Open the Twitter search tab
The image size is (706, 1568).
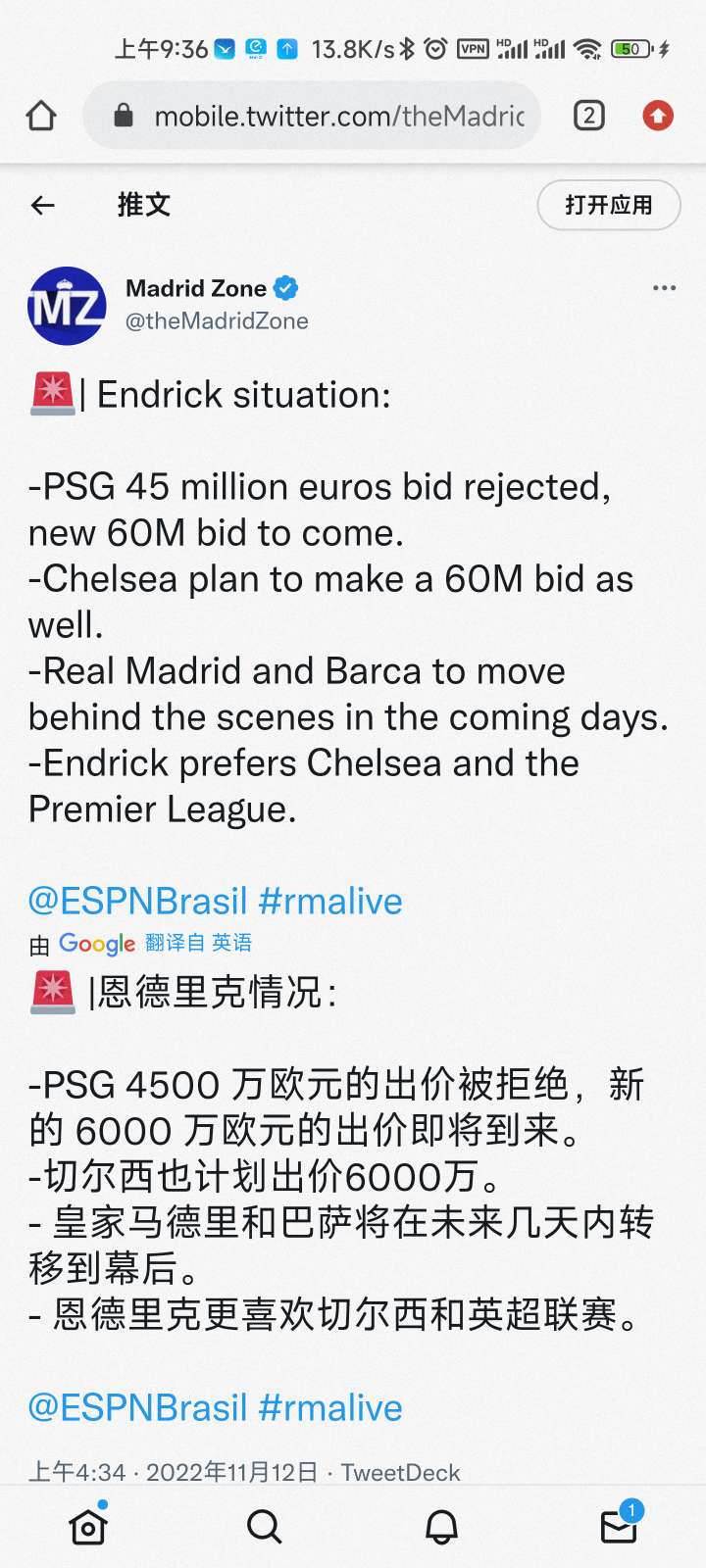pos(264,1526)
